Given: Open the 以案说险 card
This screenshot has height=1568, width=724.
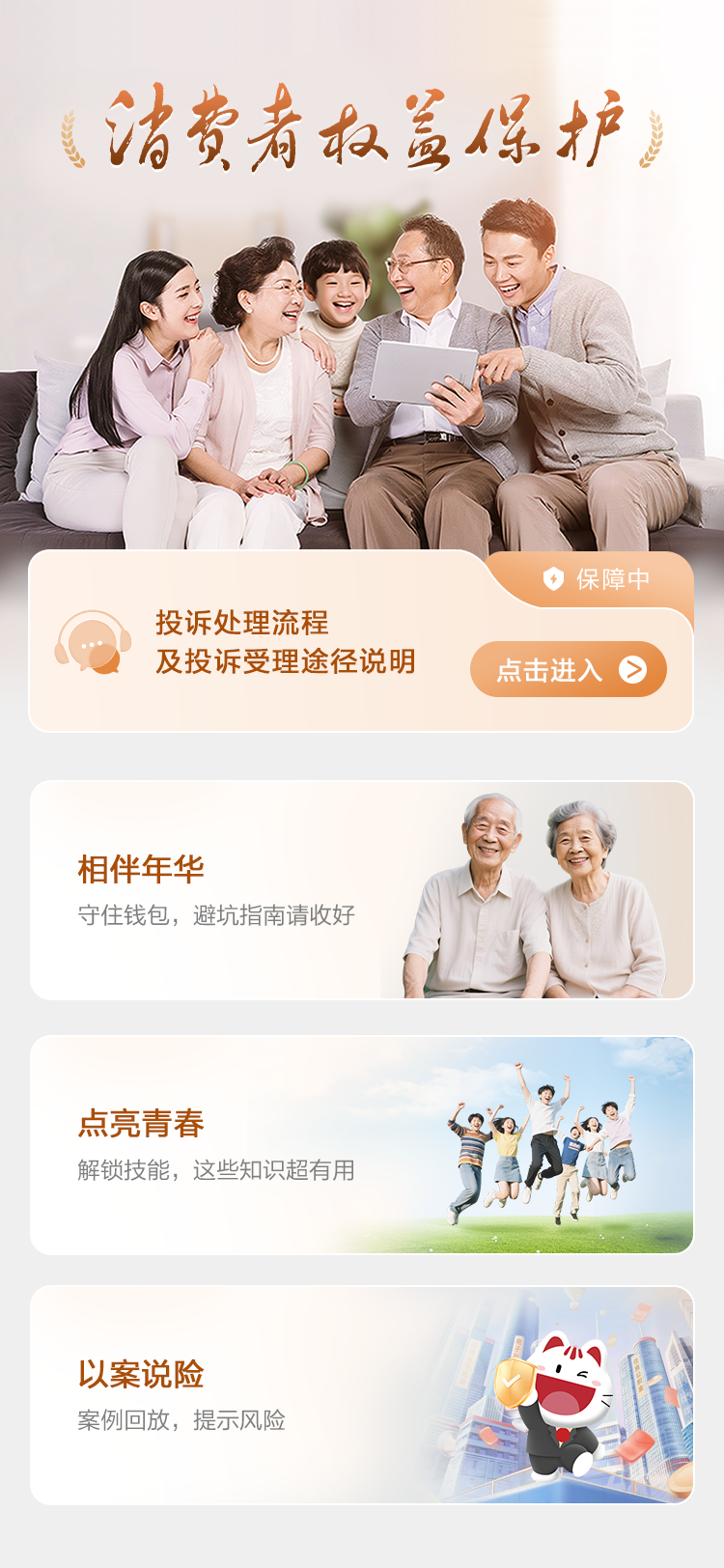Looking at the screenshot, I should (361, 1394).
